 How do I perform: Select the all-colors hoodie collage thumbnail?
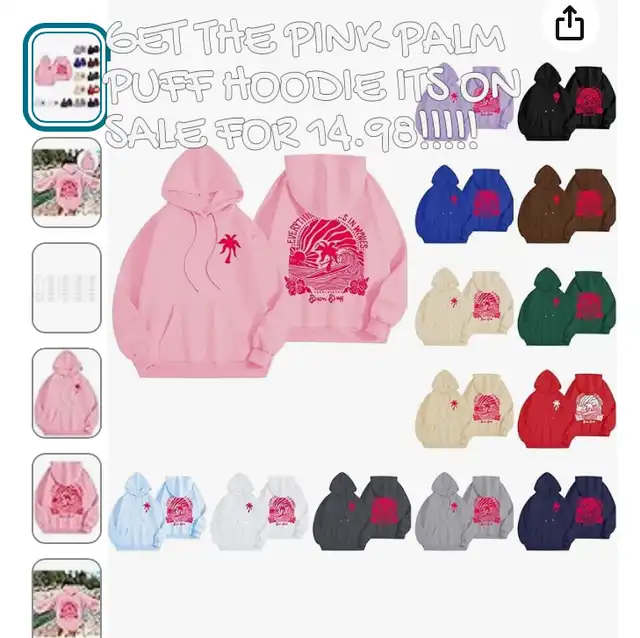tap(66, 78)
